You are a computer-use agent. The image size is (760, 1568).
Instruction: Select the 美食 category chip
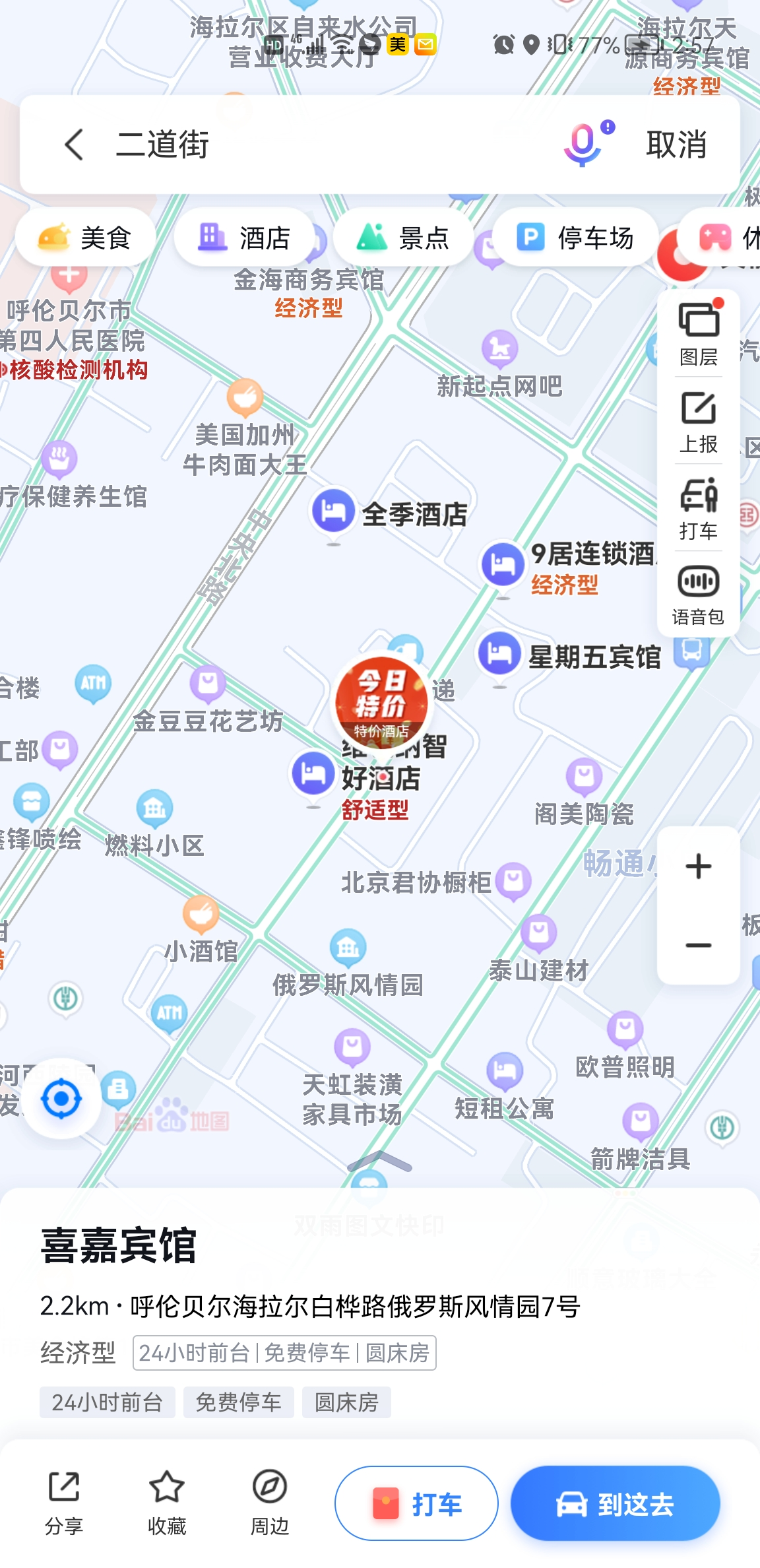click(86, 238)
